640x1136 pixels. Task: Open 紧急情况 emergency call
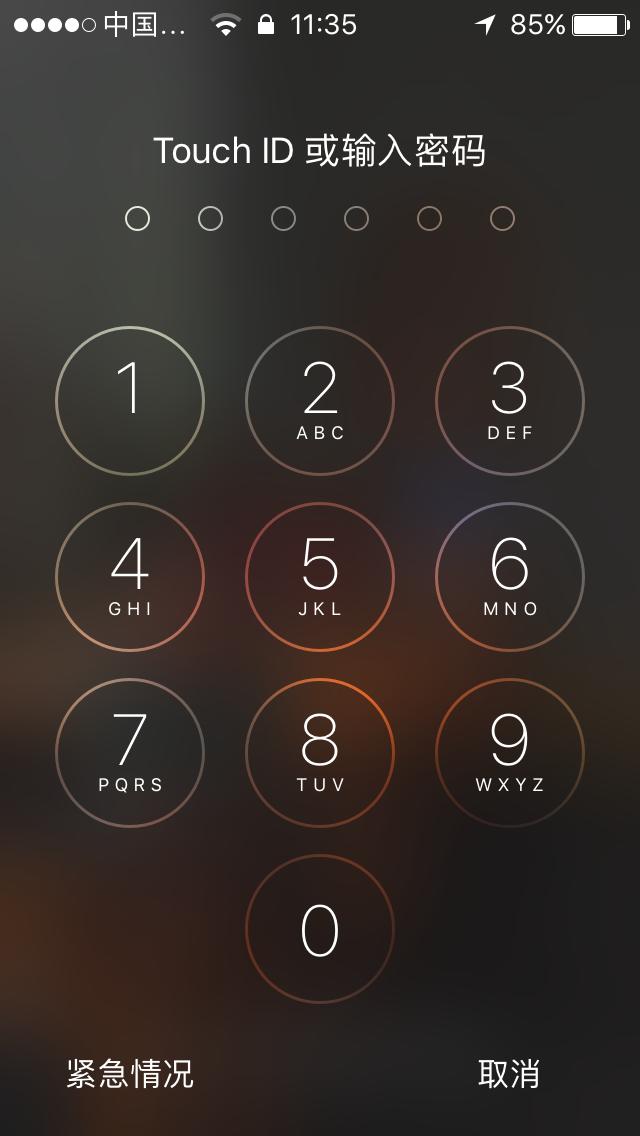click(130, 1074)
